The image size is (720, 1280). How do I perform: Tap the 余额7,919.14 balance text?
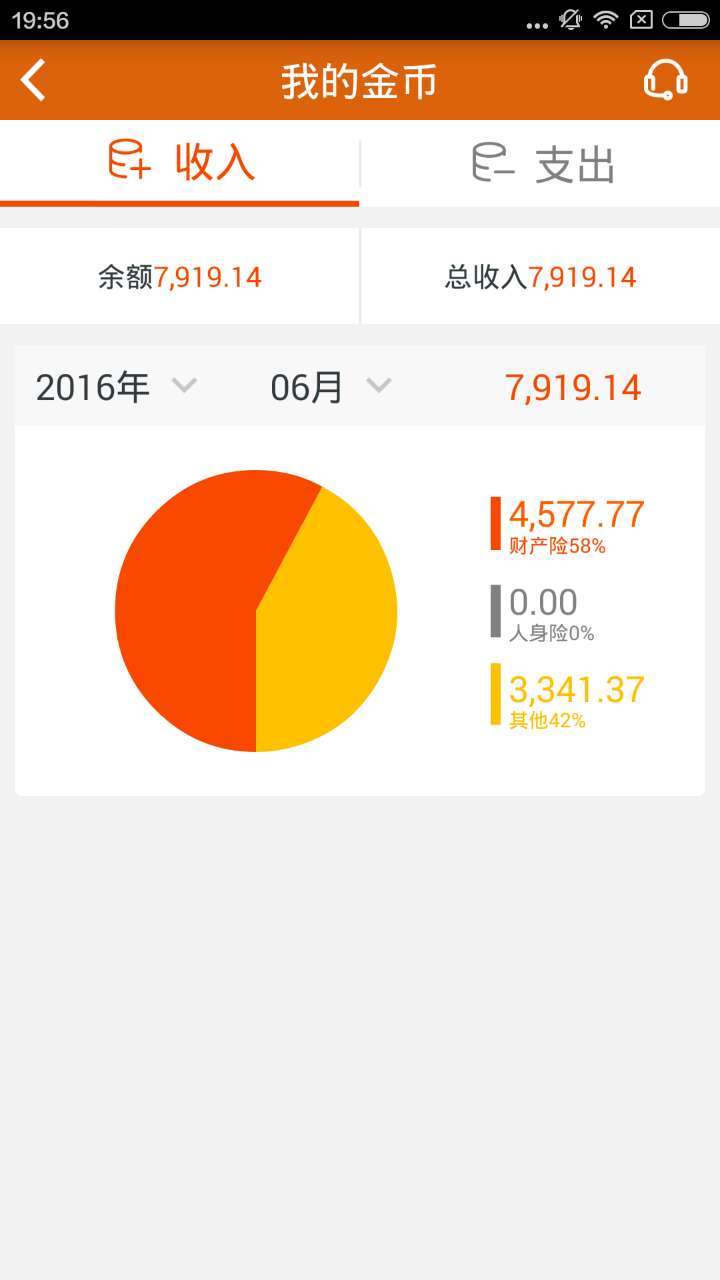point(179,276)
